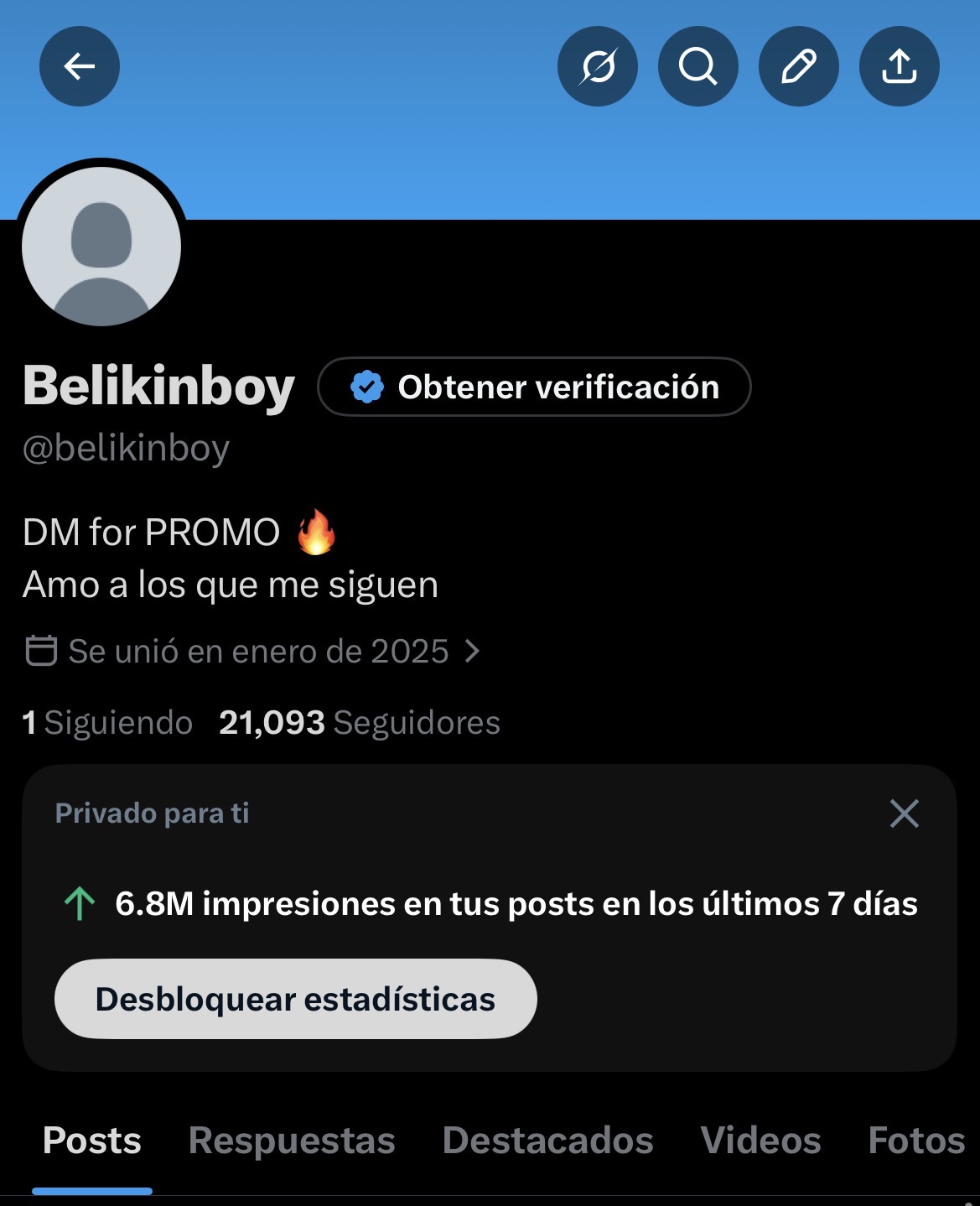
Task: Edit profile with the pencil icon
Action: tap(799, 66)
